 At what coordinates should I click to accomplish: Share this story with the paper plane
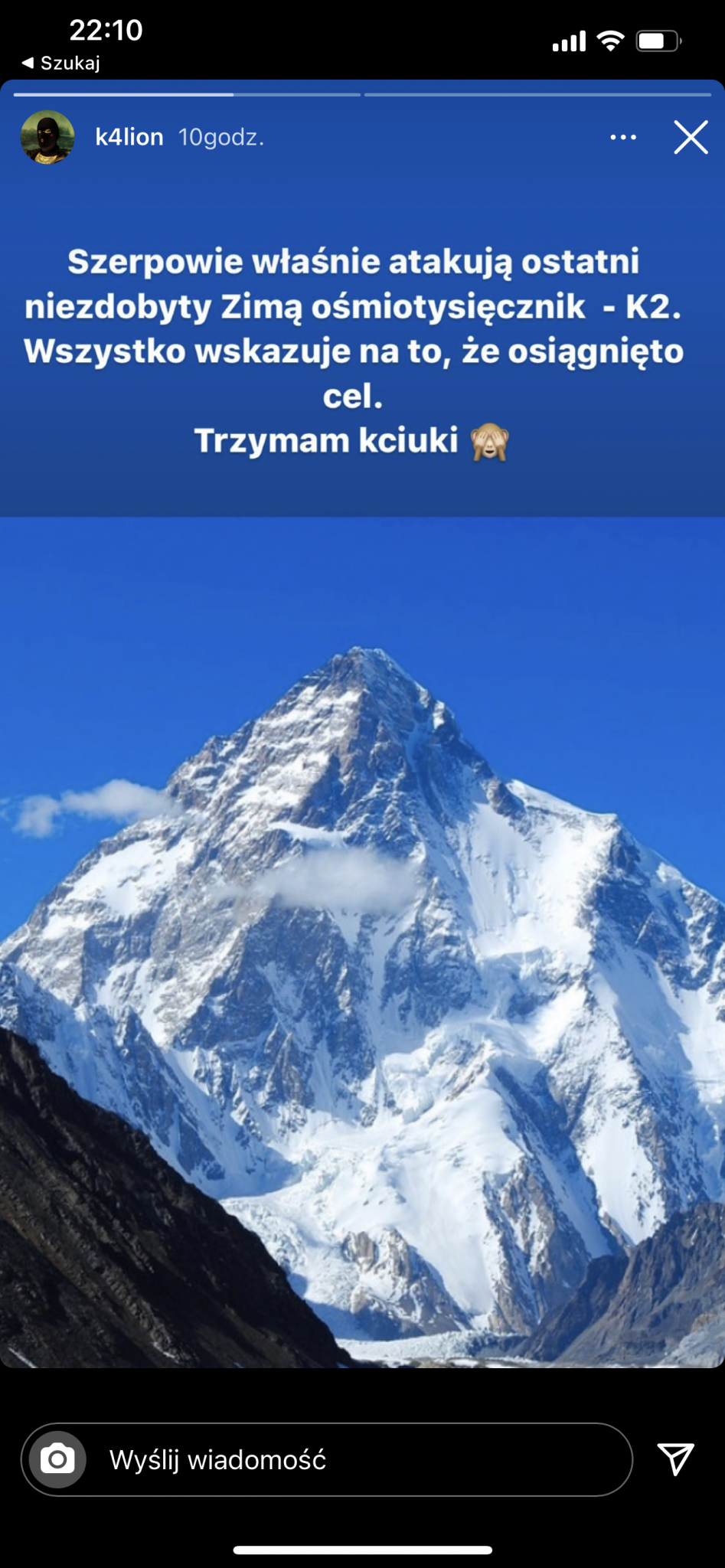[675, 1459]
